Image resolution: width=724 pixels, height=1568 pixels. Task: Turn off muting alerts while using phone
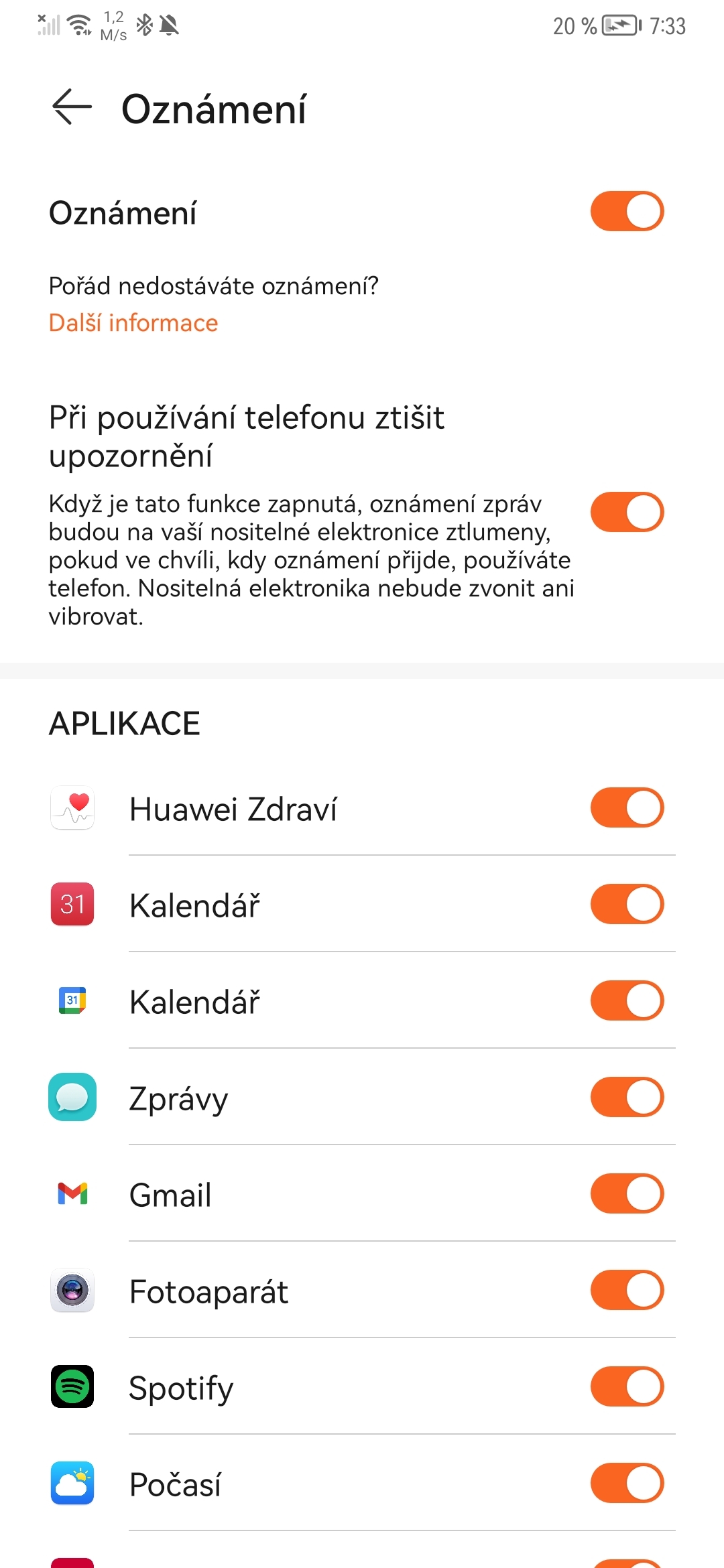coord(625,511)
